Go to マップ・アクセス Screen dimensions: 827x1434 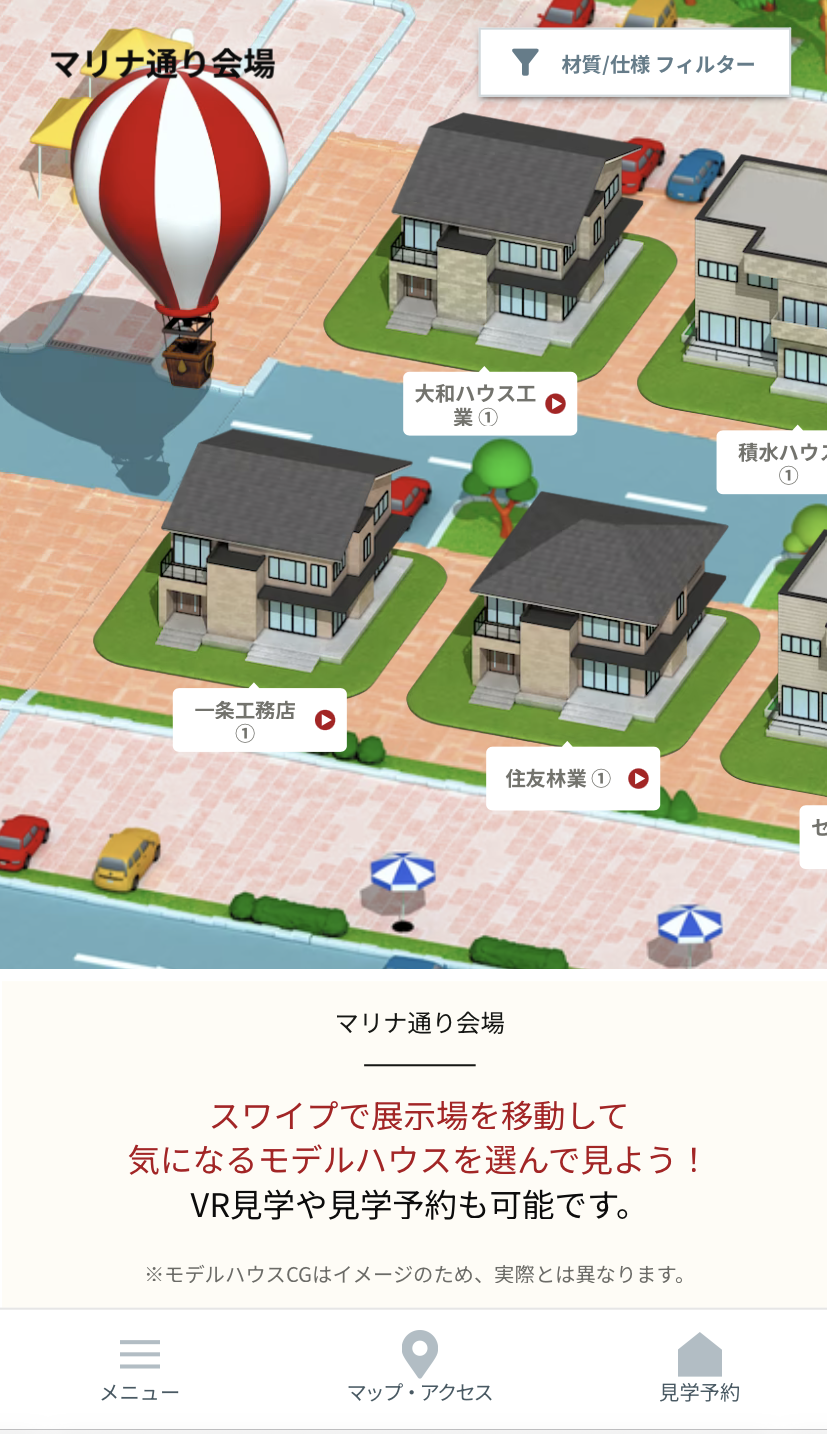click(420, 1370)
